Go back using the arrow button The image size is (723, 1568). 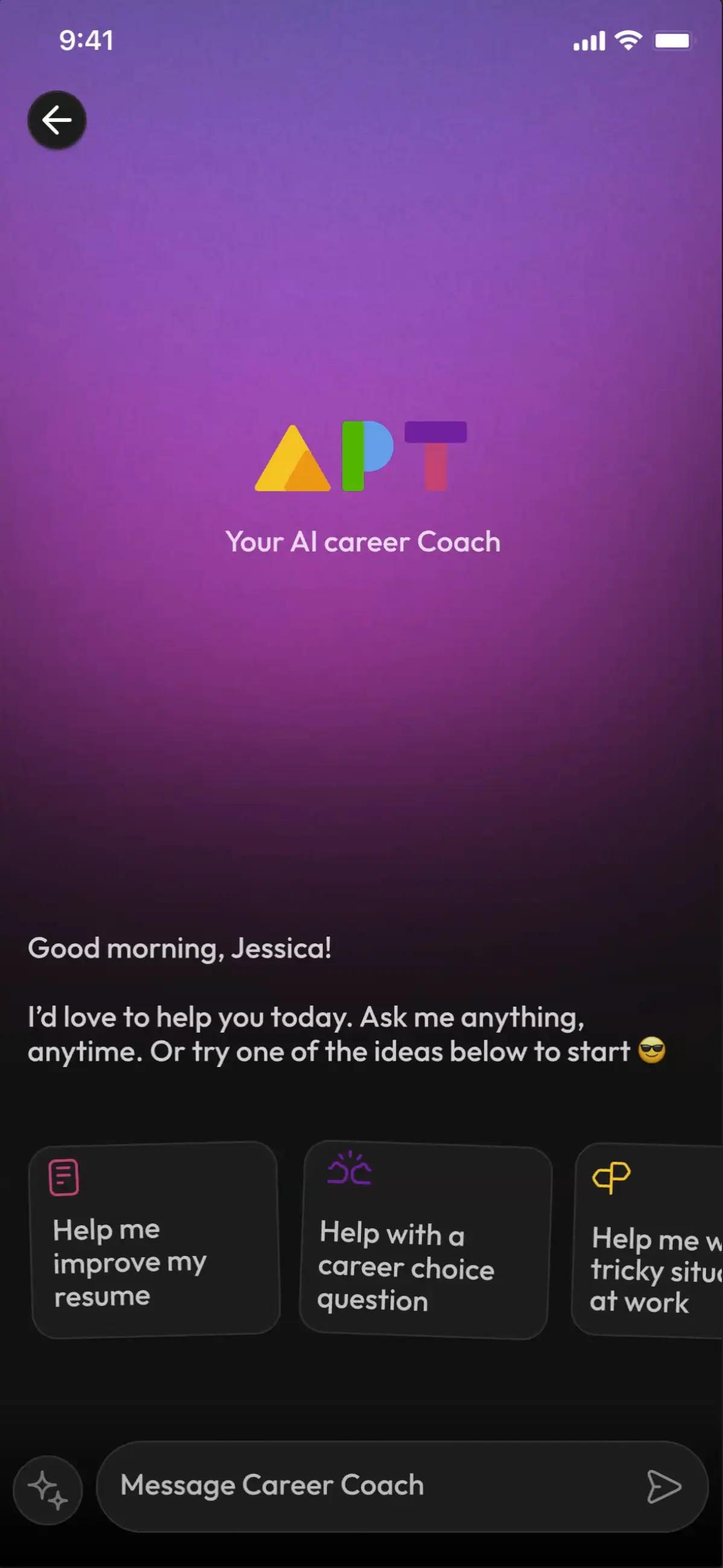pos(57,120)
